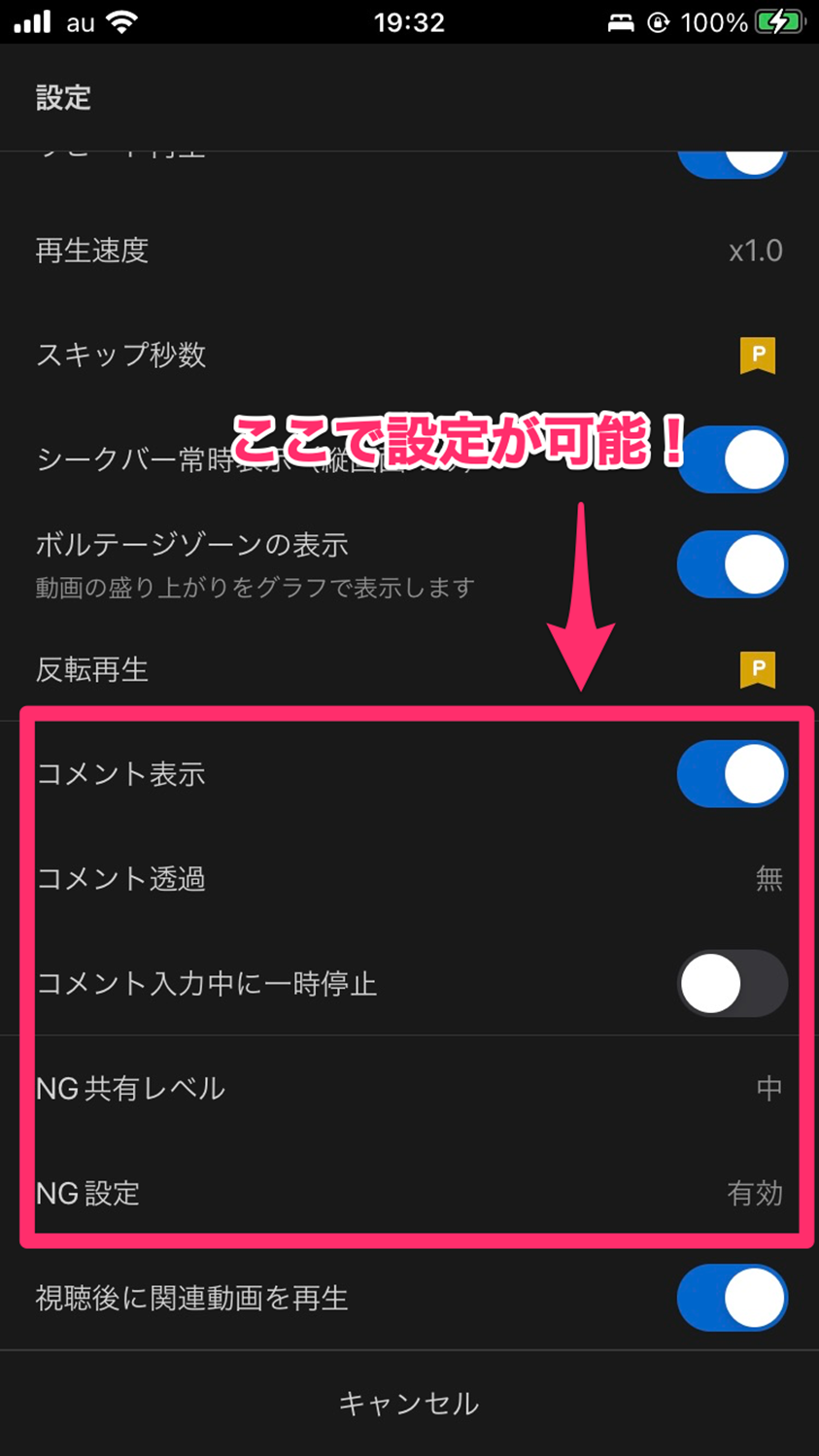
Task: Change the コメント透過 setting
Action: pyautogui.click(x=408, y=879)
